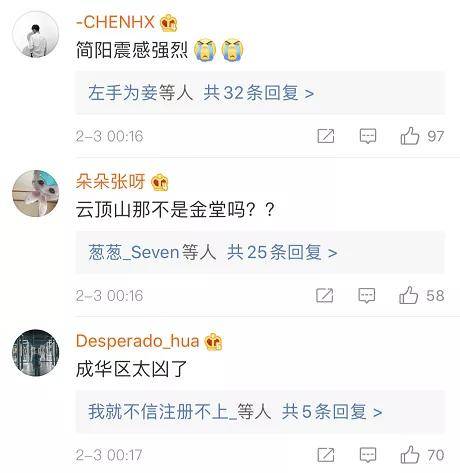Open -CHENHX's profile avatar
The width and height of the screenshot is (460, 473).
(x=36, y=34)
